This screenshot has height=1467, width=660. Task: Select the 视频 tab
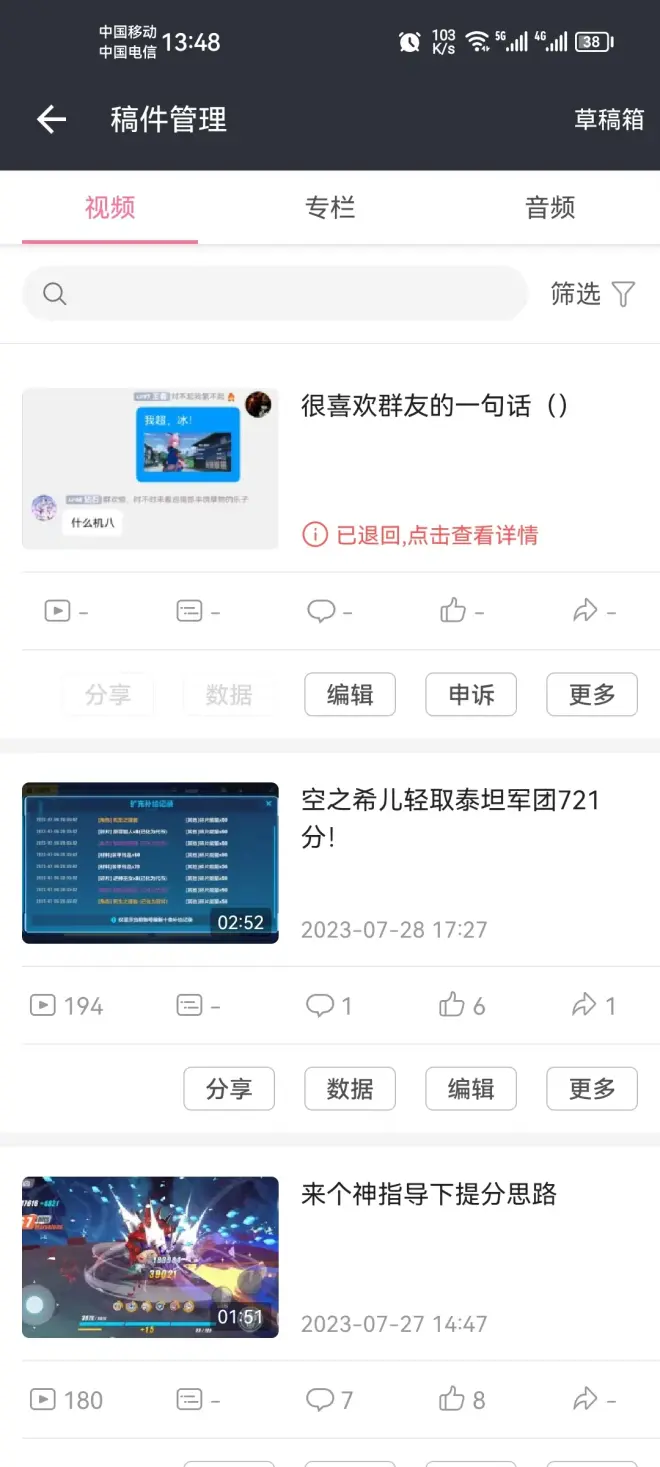point(110,208)
